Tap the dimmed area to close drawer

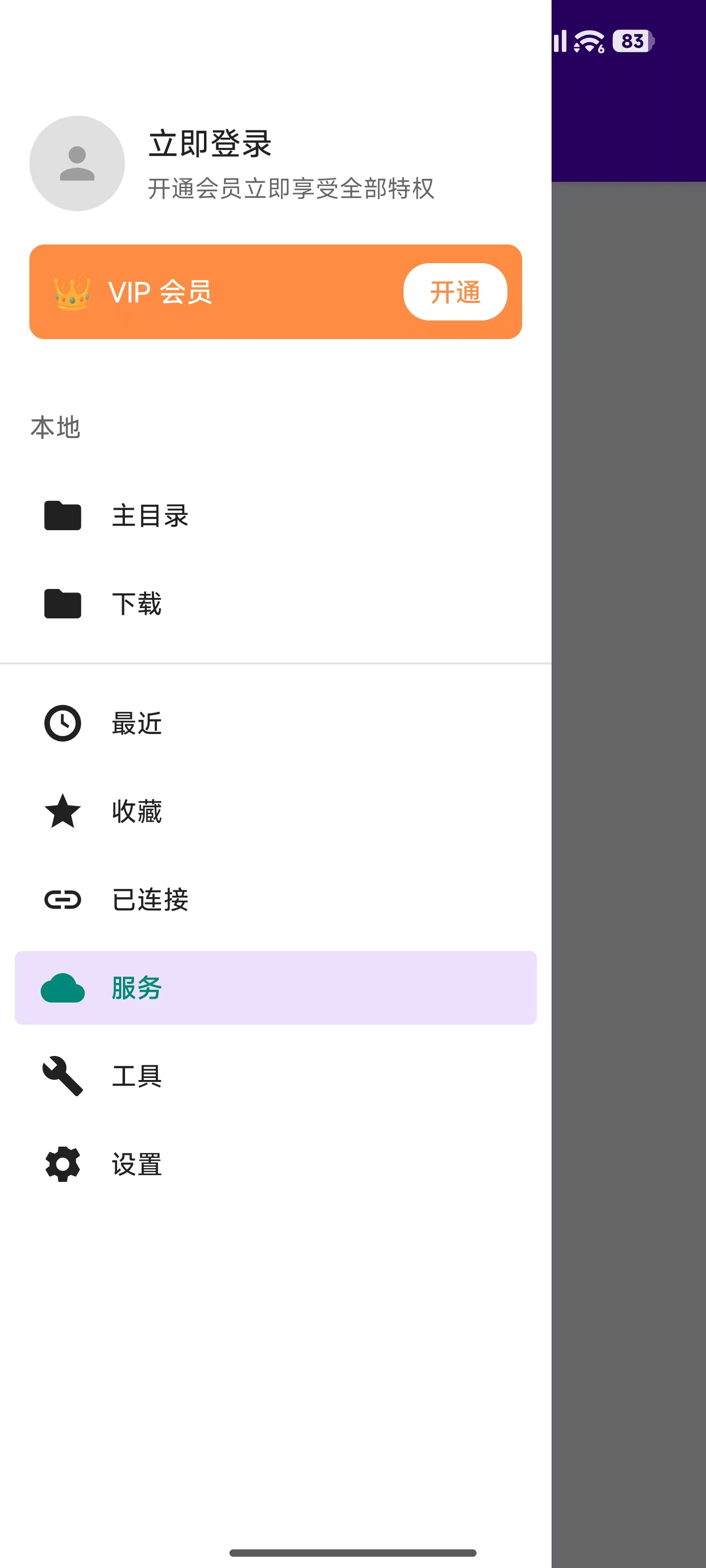click(x=628, y=791)
